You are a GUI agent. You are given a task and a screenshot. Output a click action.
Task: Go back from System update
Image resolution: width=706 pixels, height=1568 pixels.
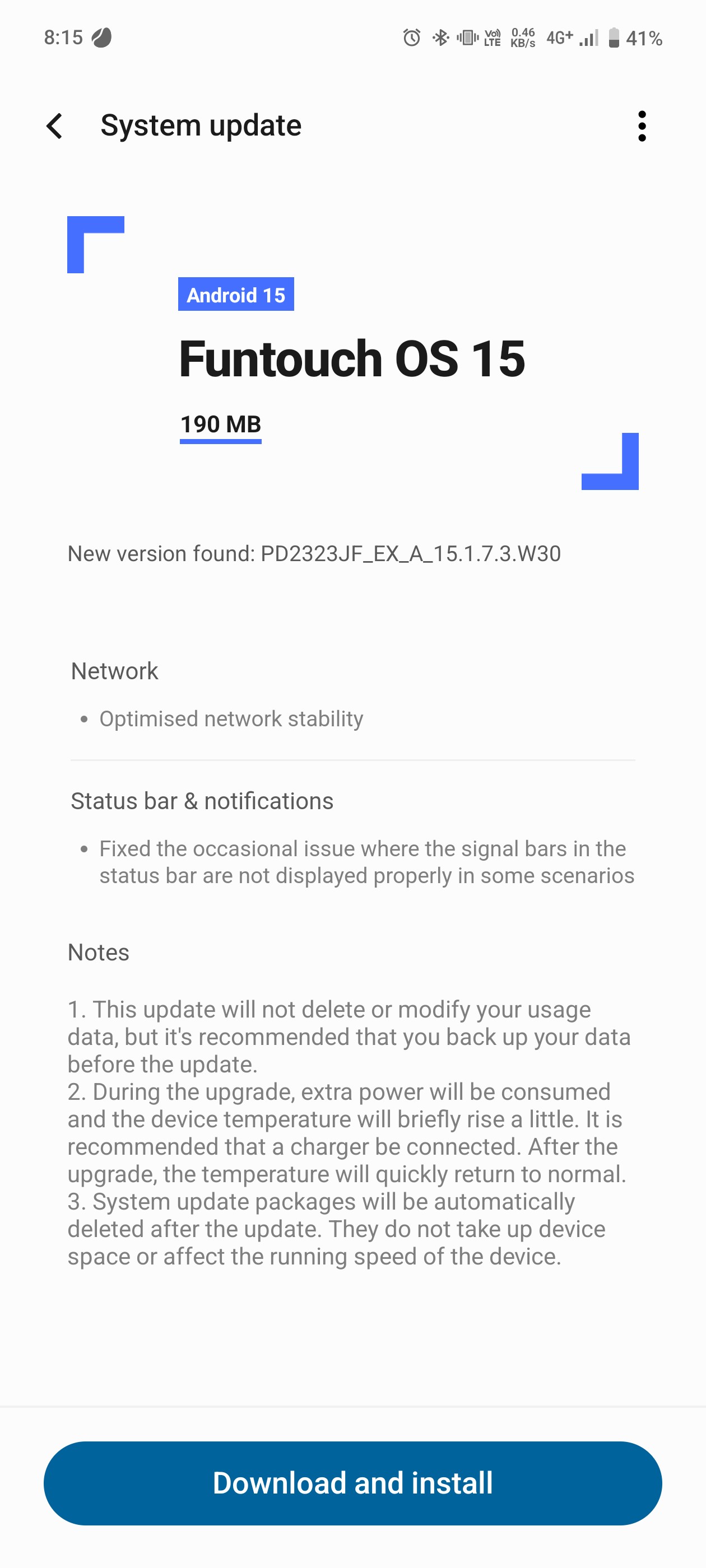click(x=55, y=126)
